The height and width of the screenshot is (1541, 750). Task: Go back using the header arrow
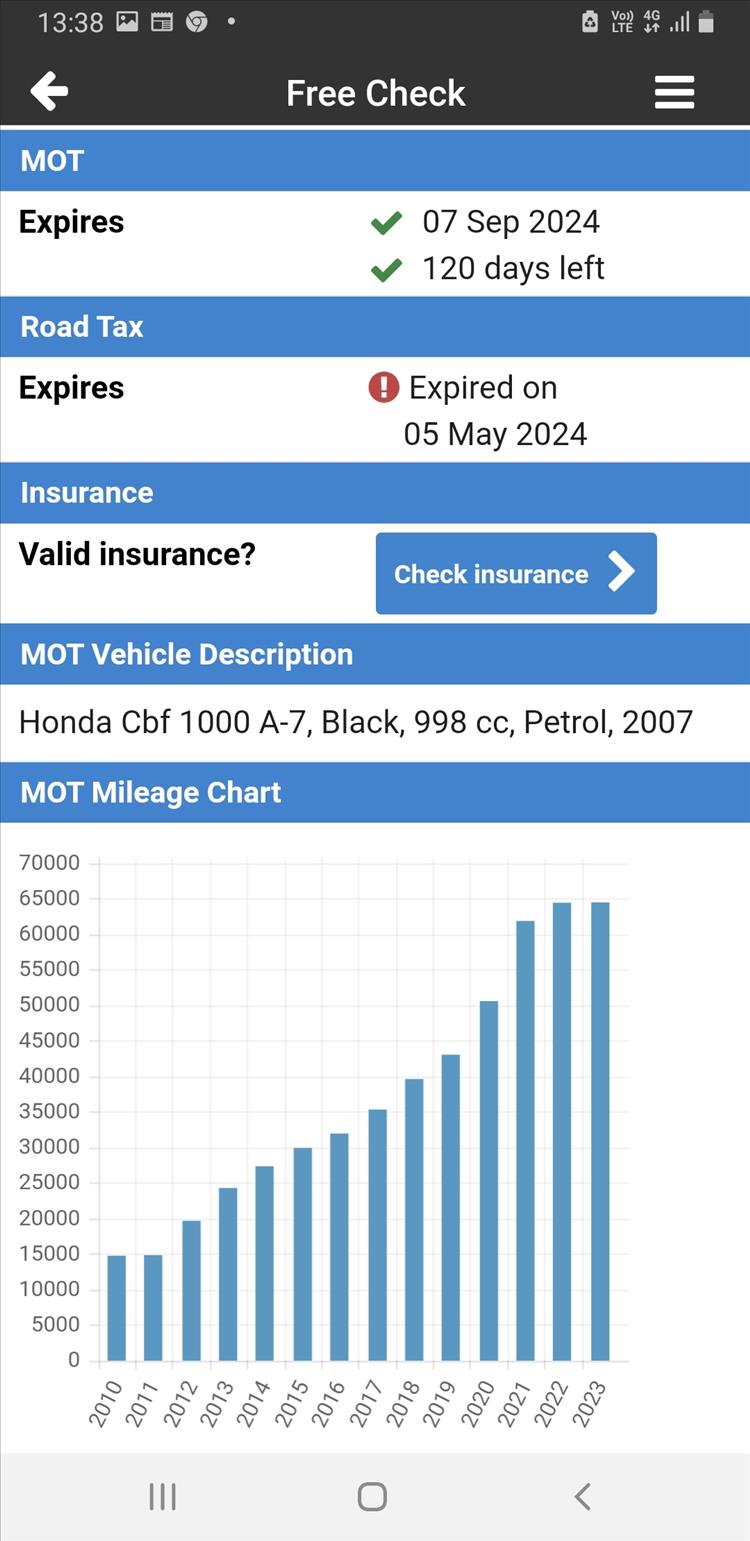point(49,92)
